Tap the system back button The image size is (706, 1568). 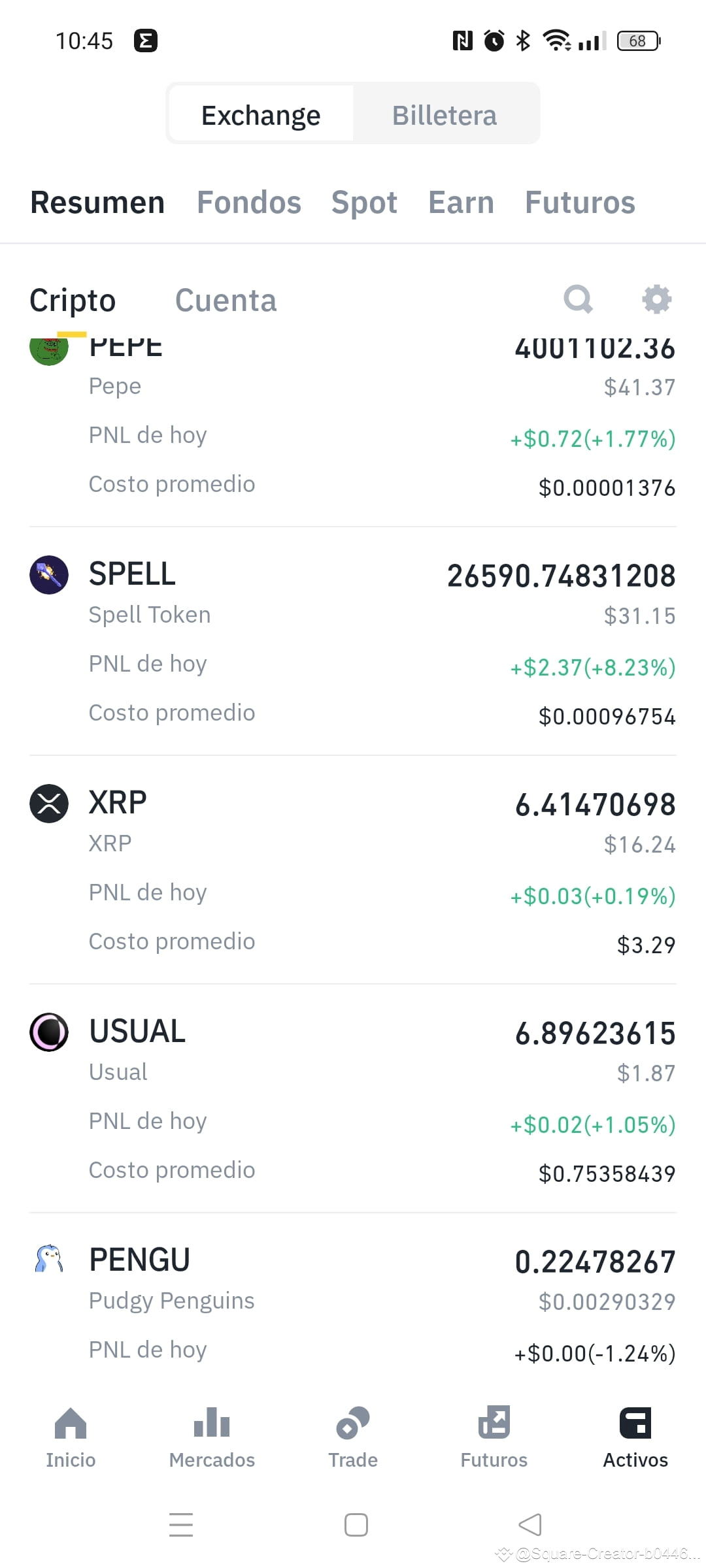(x=529, y=1525)
